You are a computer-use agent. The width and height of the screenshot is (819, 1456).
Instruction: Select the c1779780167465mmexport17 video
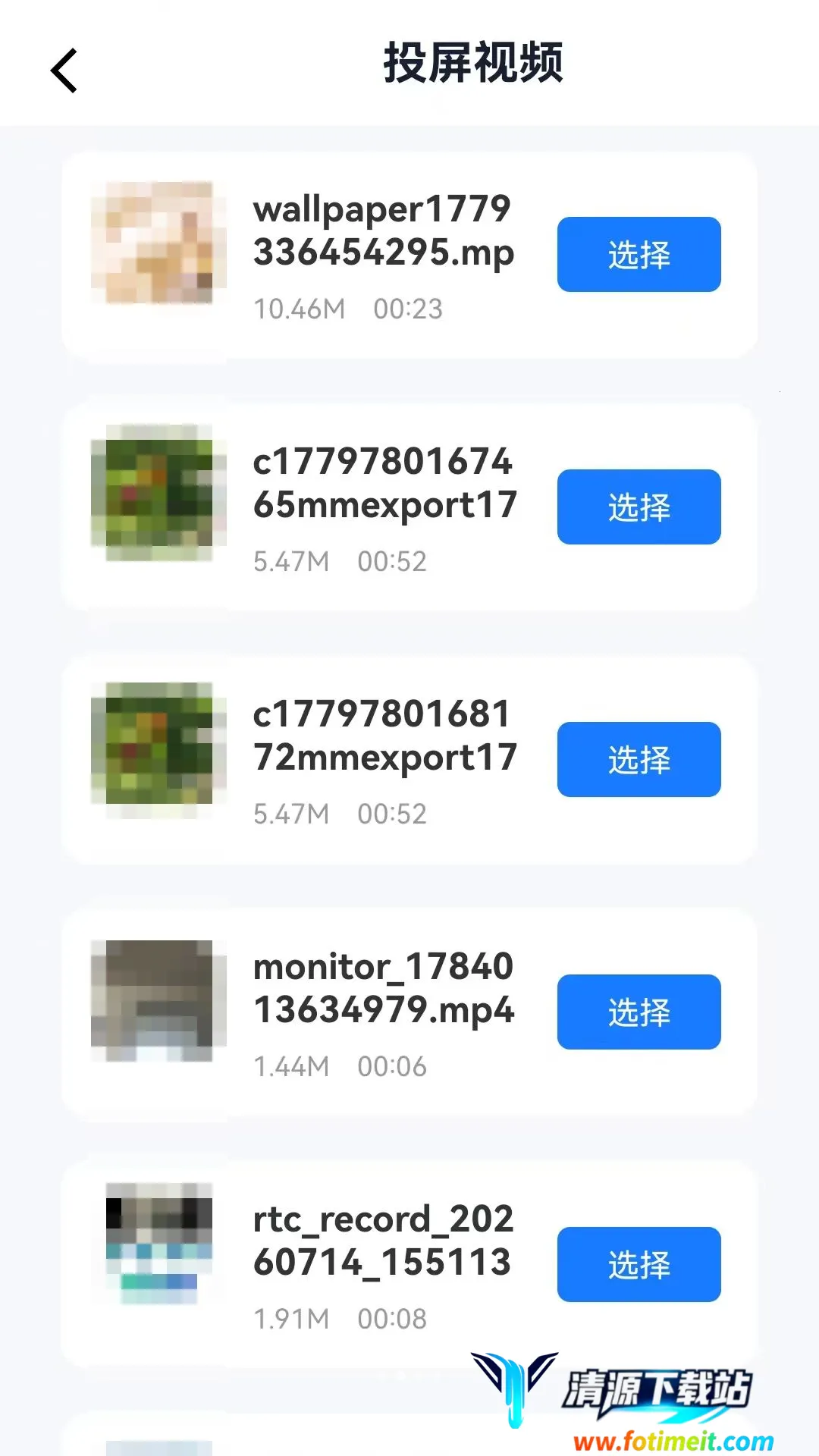[639, 507]
